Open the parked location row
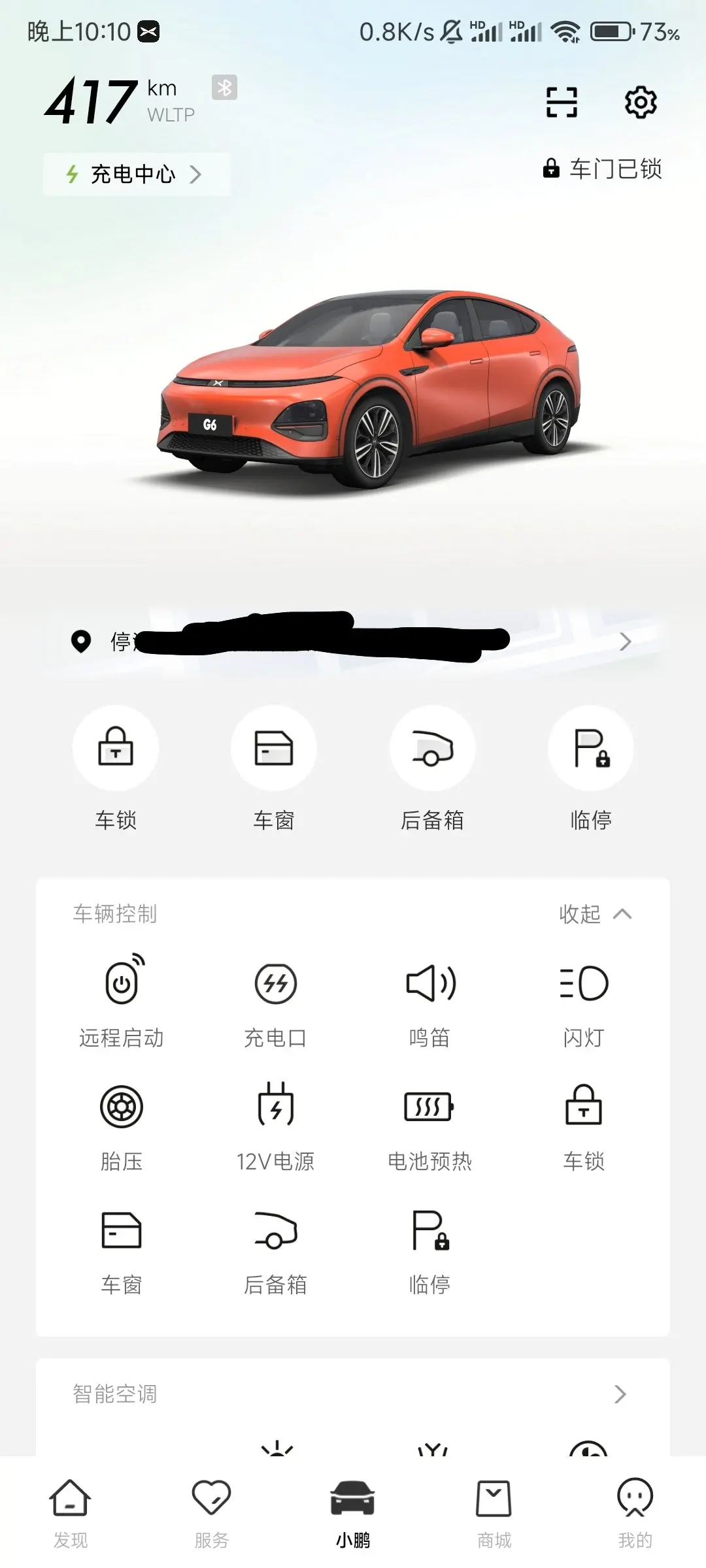The height and width of the screenshot is (1568, 706). (x=353, y=642)
